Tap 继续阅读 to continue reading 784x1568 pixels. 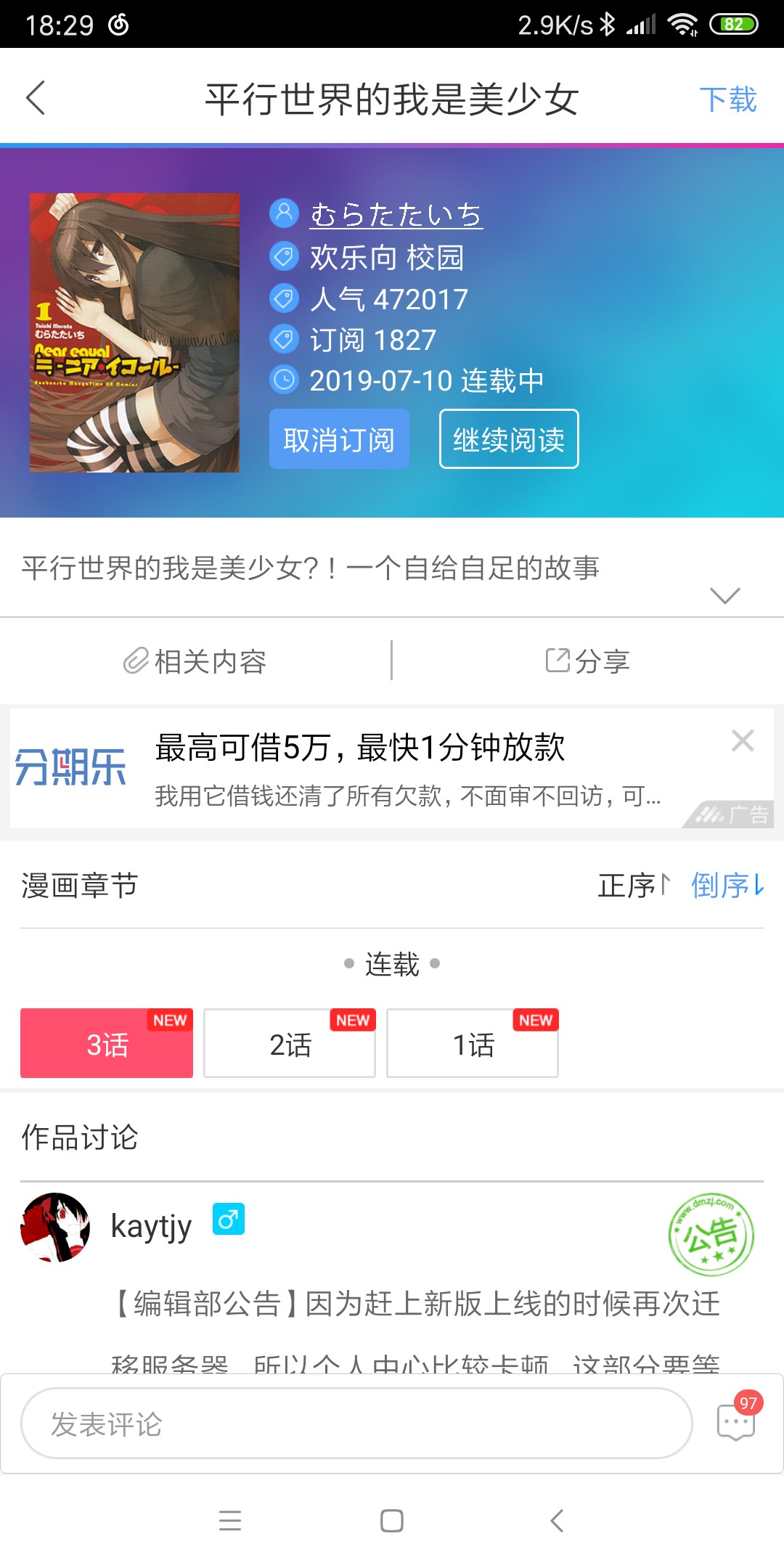(x=508, y=439)
